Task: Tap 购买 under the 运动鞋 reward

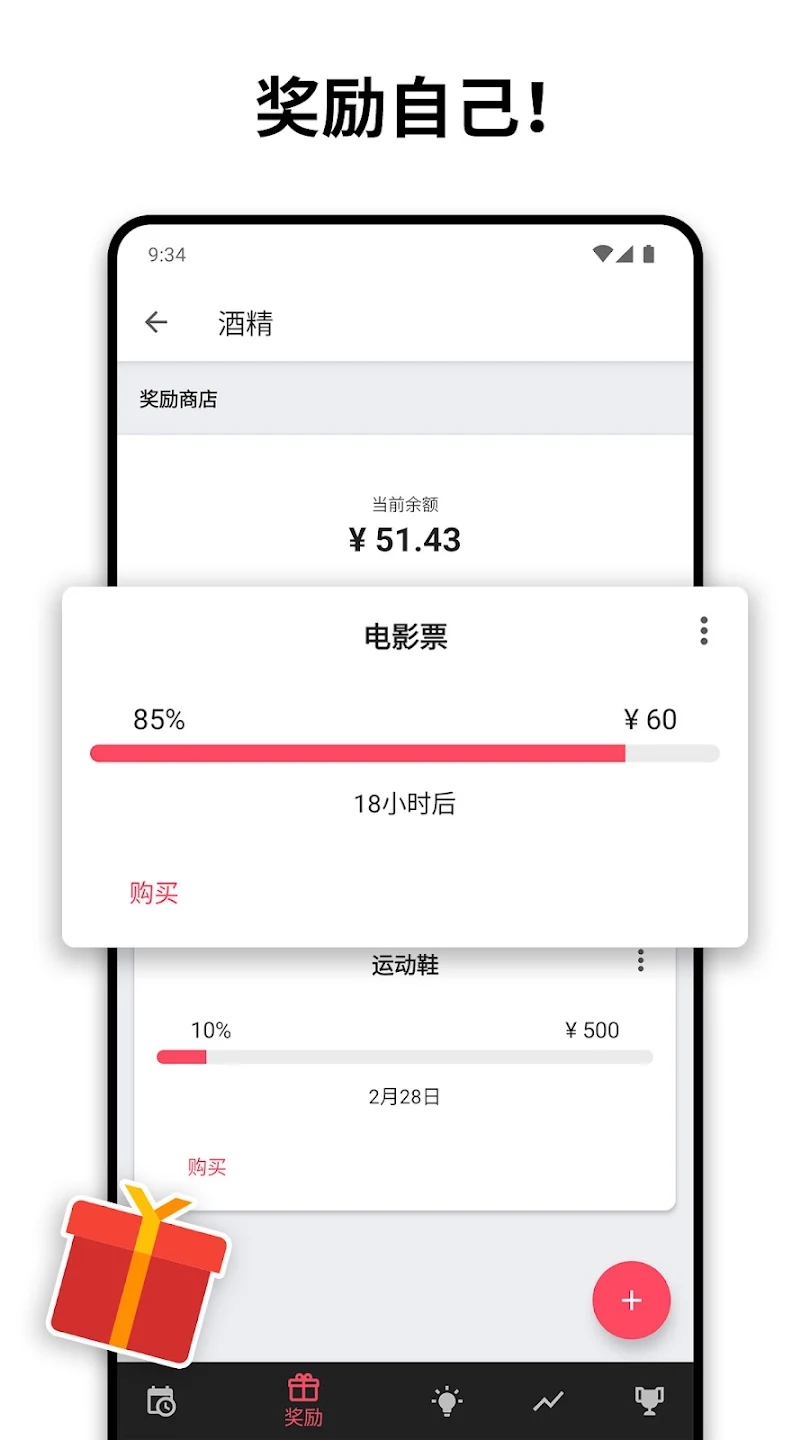Action: coord(206,1167)
